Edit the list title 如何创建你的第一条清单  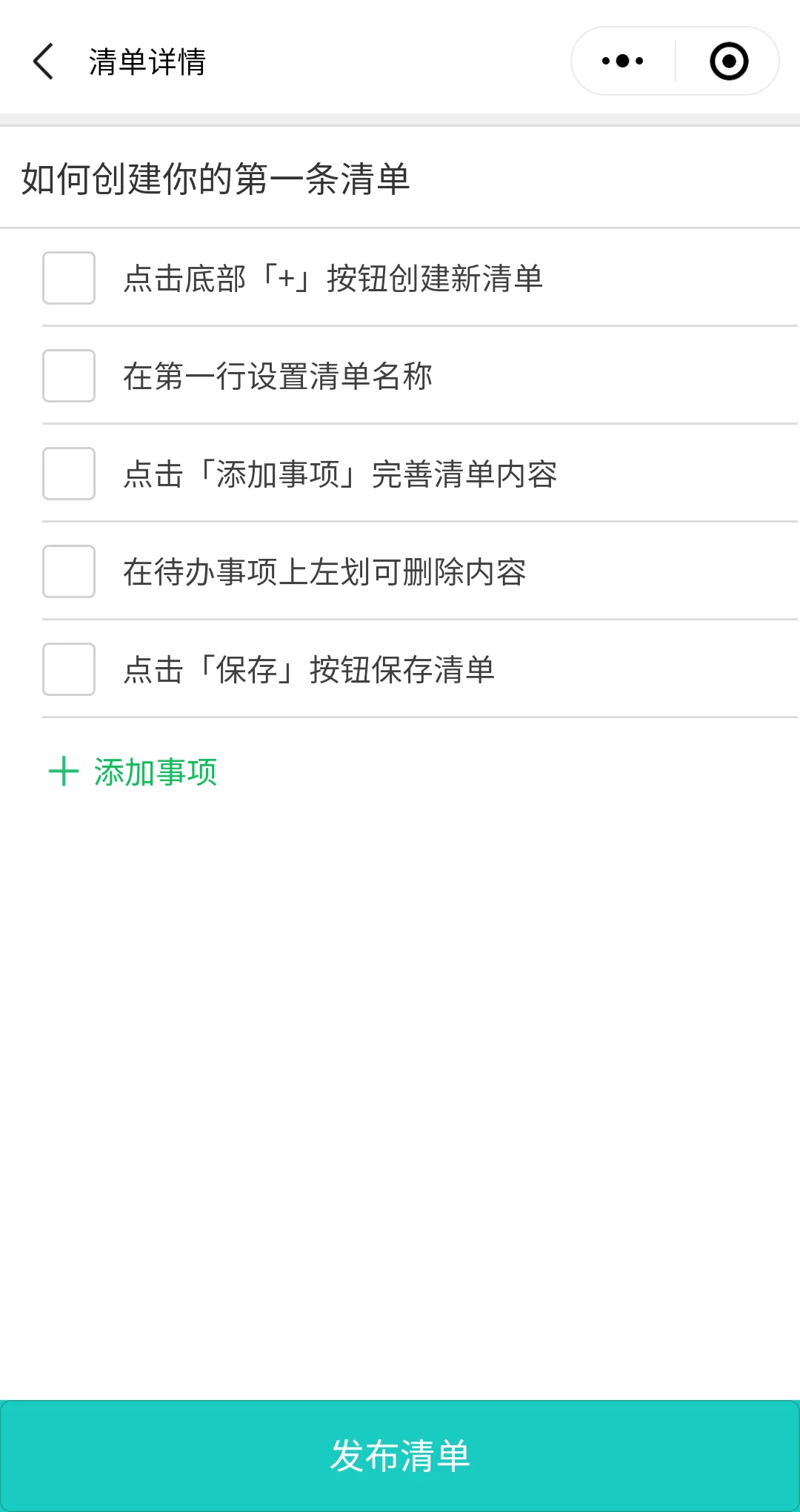[216, 179]
